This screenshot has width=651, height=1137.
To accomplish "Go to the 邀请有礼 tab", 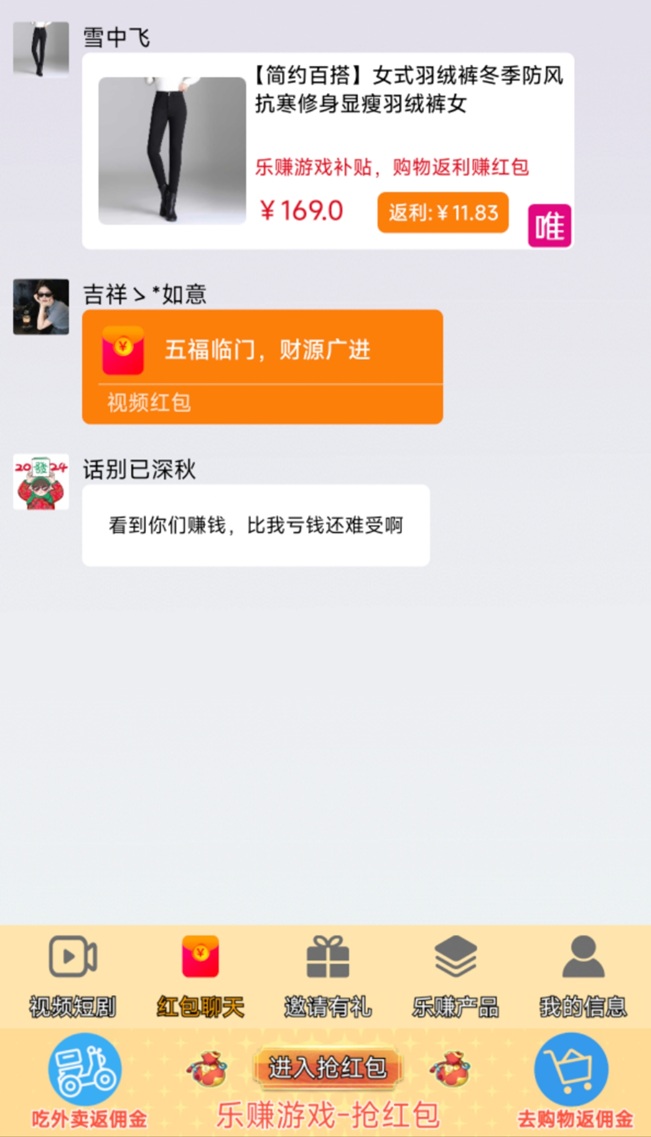I will click(328, 977).
